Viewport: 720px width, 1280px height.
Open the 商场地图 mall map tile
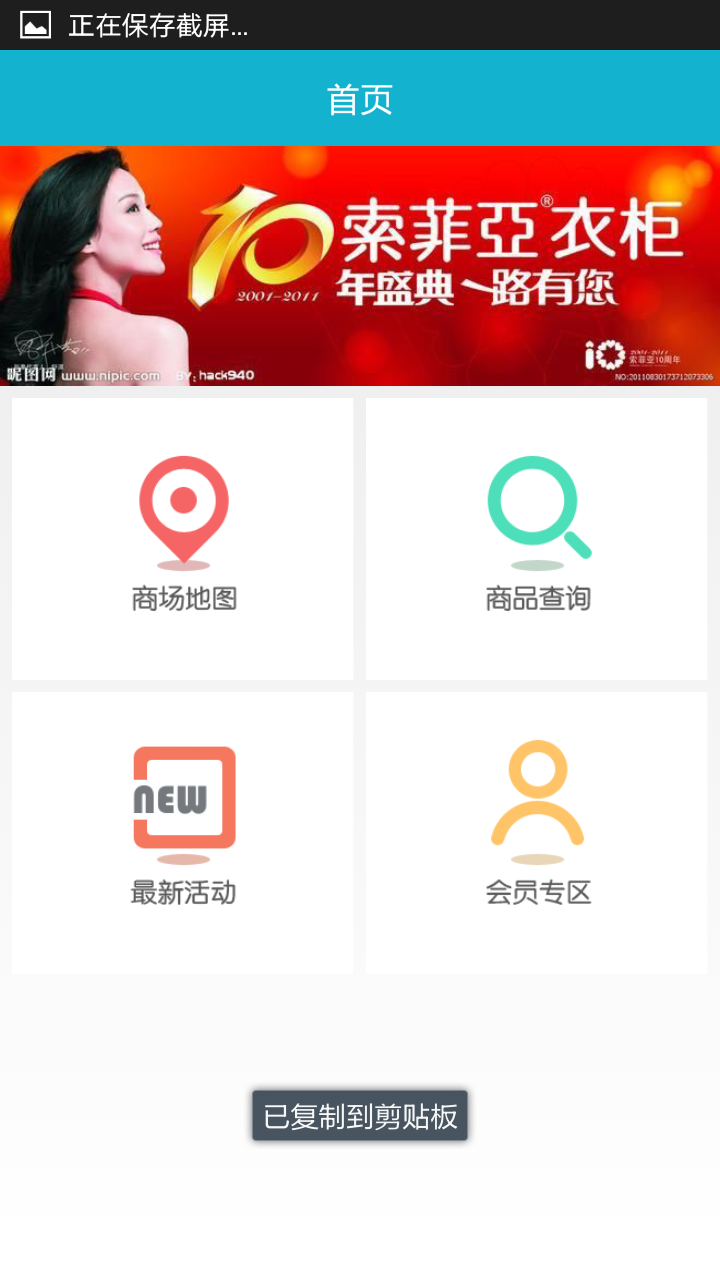(x=183, y=538)
